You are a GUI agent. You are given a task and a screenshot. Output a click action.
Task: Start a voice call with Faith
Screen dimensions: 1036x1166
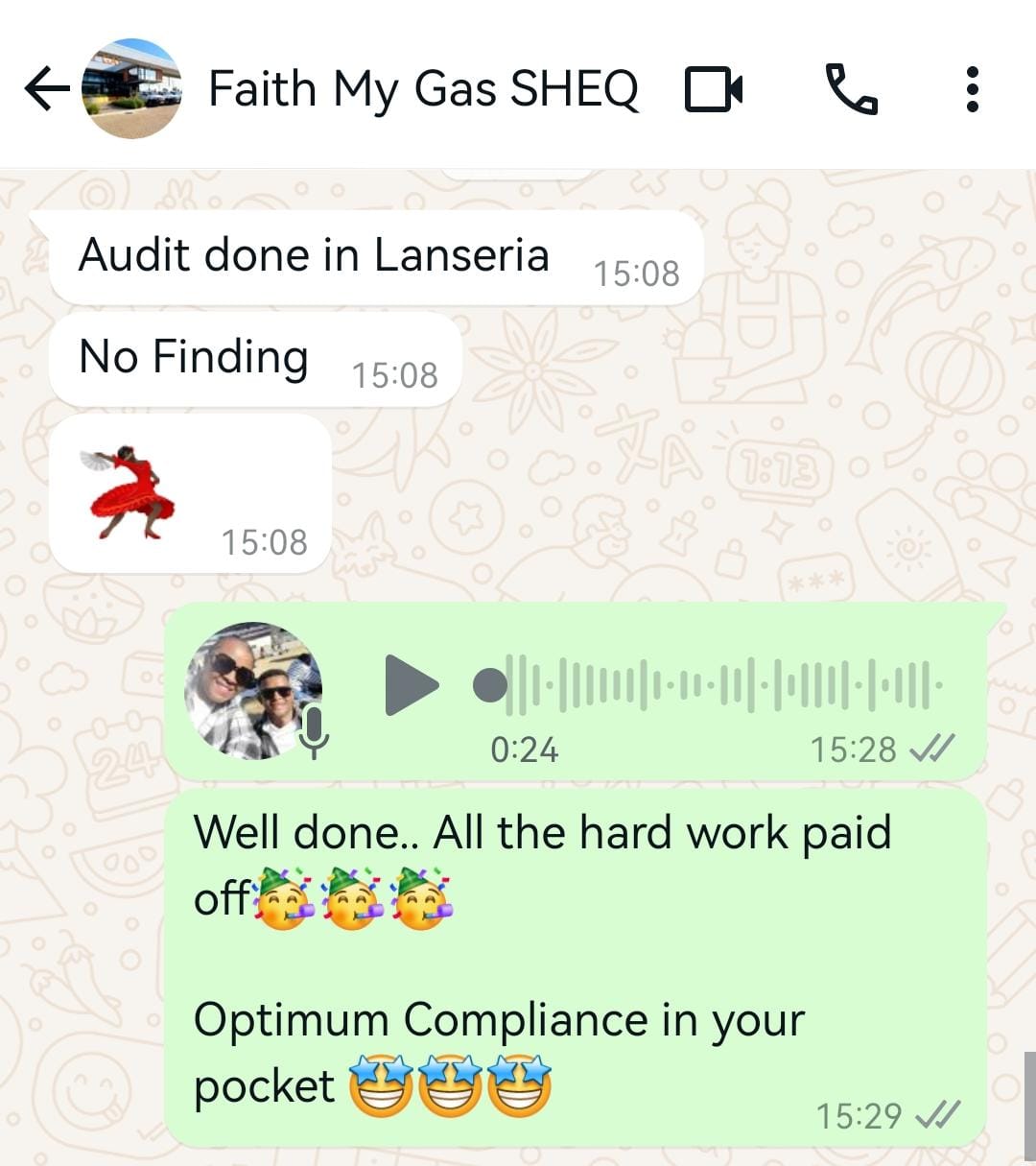pos(851,89)
